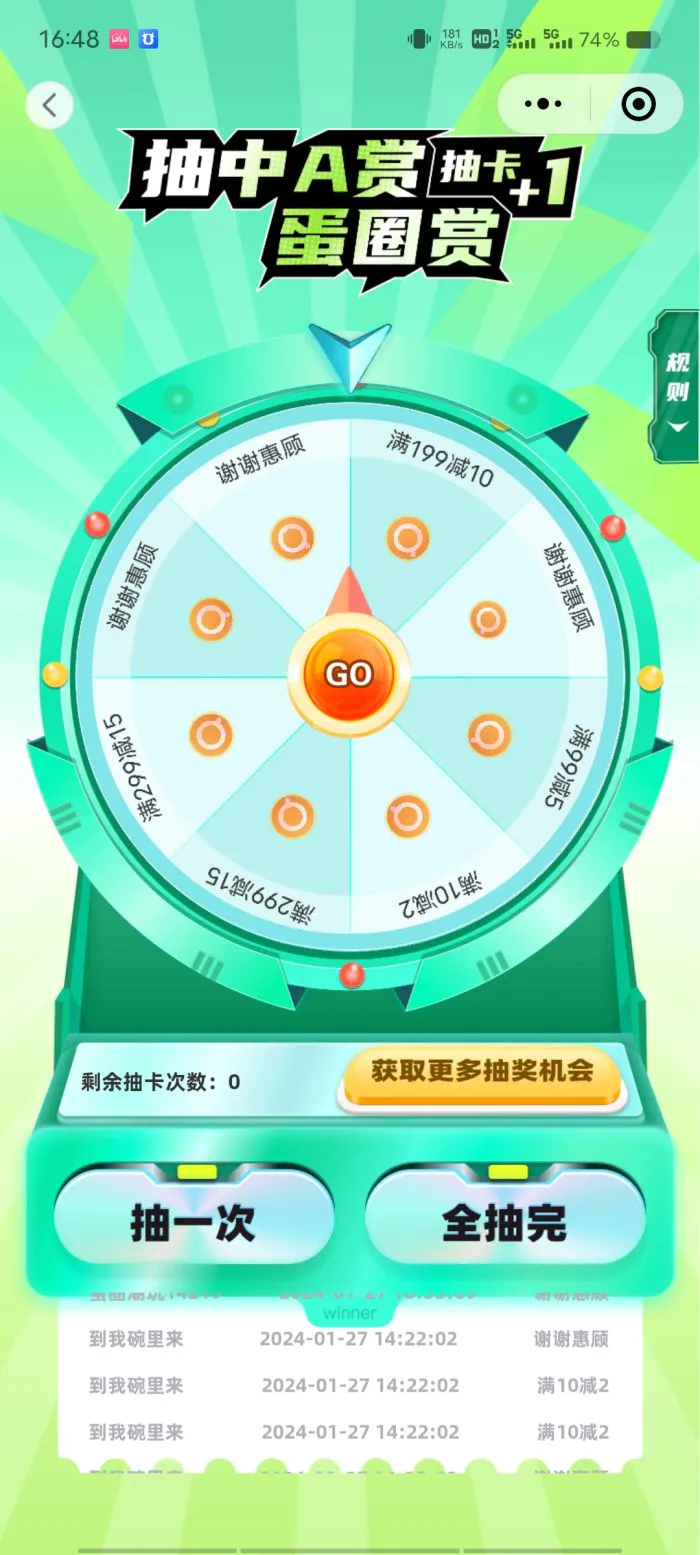Go back using the top-left arrow
Image resolution: width=700 pixels, height=1555 pixels.
49,104
